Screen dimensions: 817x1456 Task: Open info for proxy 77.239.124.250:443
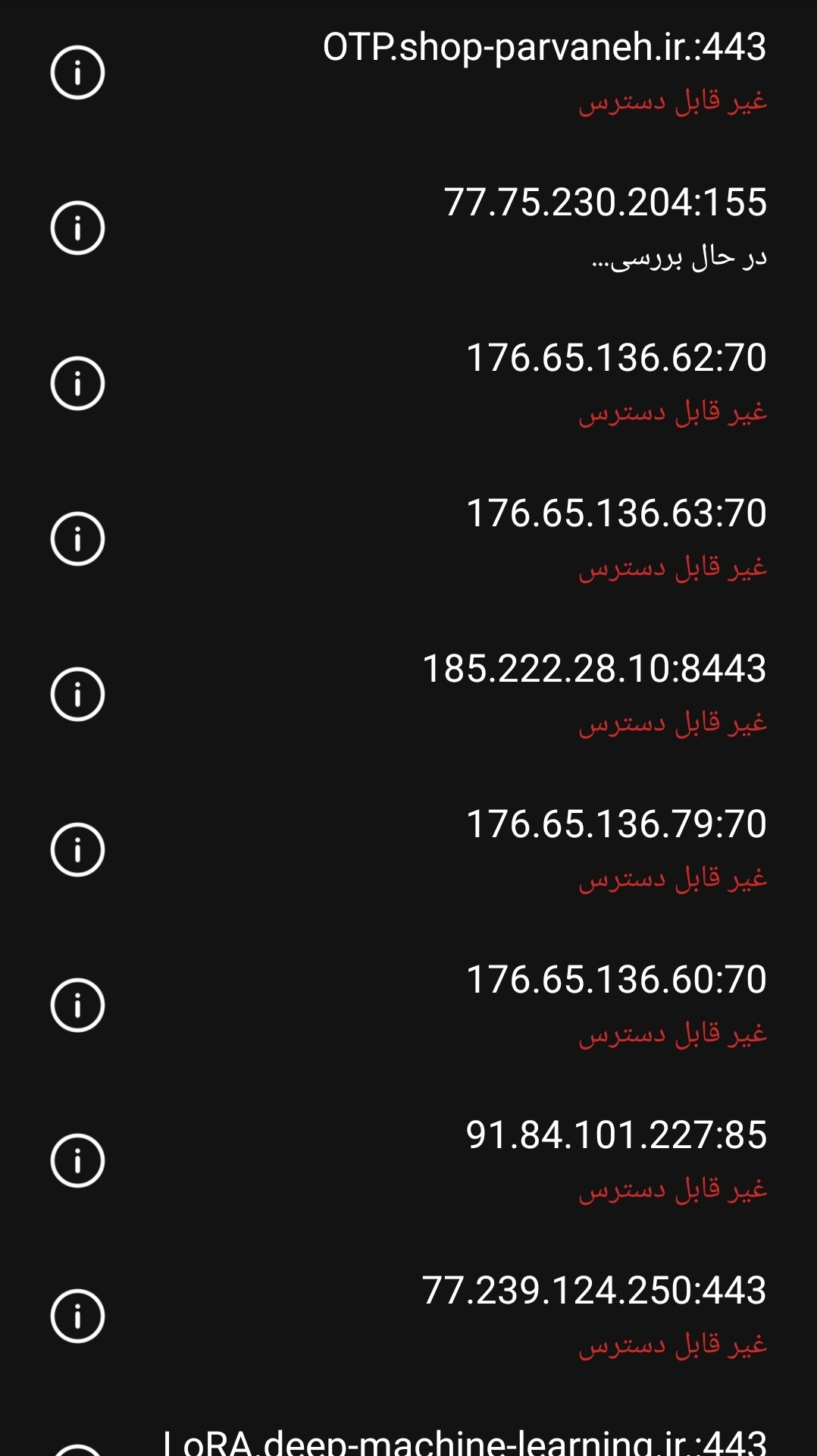coord(77,1316)
